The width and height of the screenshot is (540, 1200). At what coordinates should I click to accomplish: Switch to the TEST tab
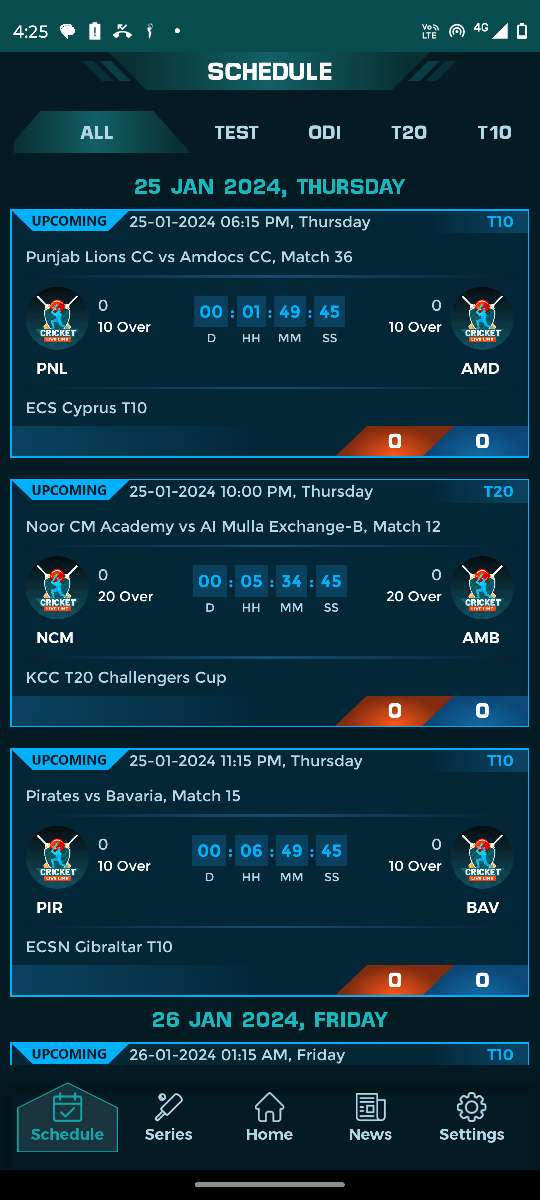(236, 132)
